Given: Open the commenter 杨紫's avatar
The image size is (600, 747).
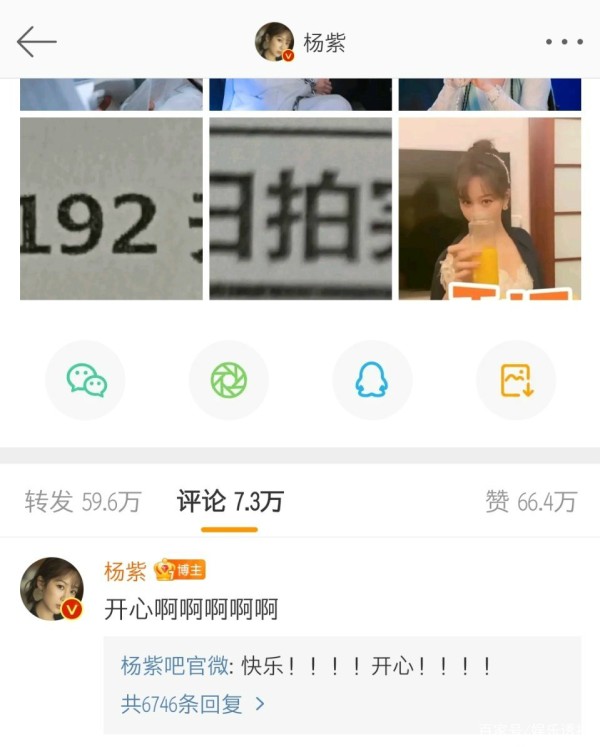Looking at the screenshot, I should pos(51,589).
